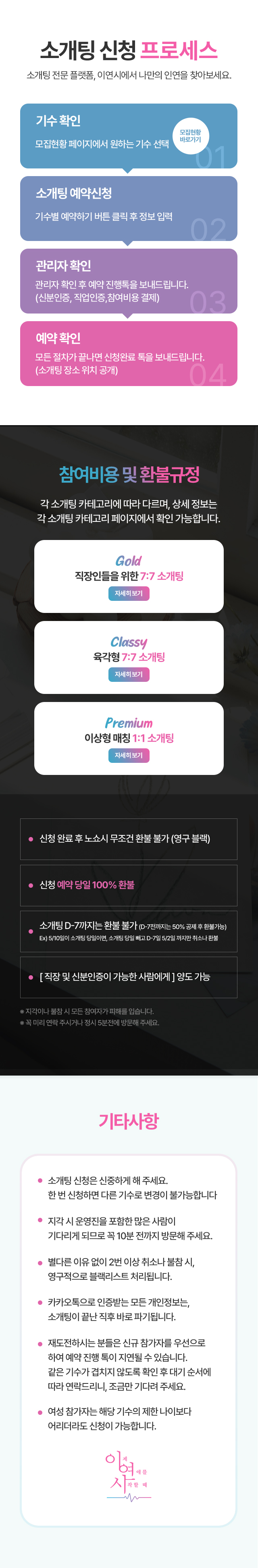View details for the Gold 7:7 소개팅
Screen dimensions: 258x1568
click(128, 593)
